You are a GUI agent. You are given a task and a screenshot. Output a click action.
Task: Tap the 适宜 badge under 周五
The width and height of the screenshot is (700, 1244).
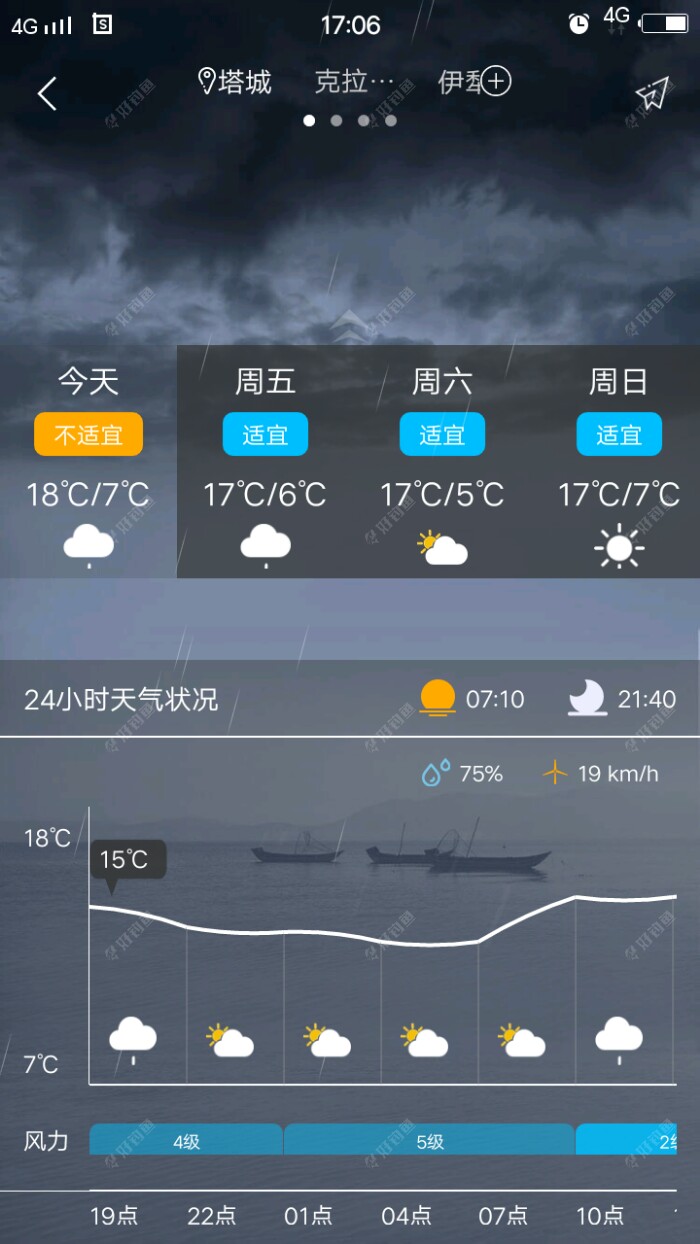pos(265,435)
